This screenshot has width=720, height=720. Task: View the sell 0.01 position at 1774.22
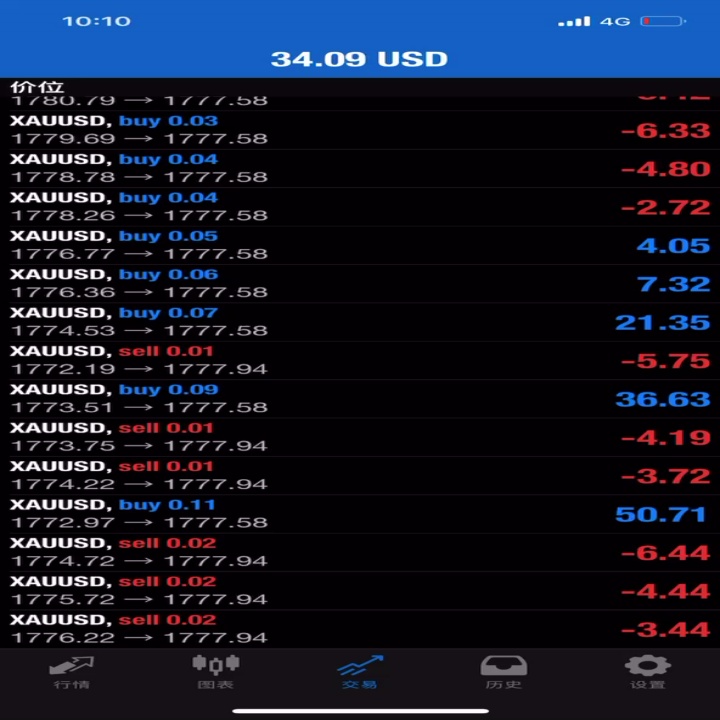pyautogui.click(x=360, y=475)
